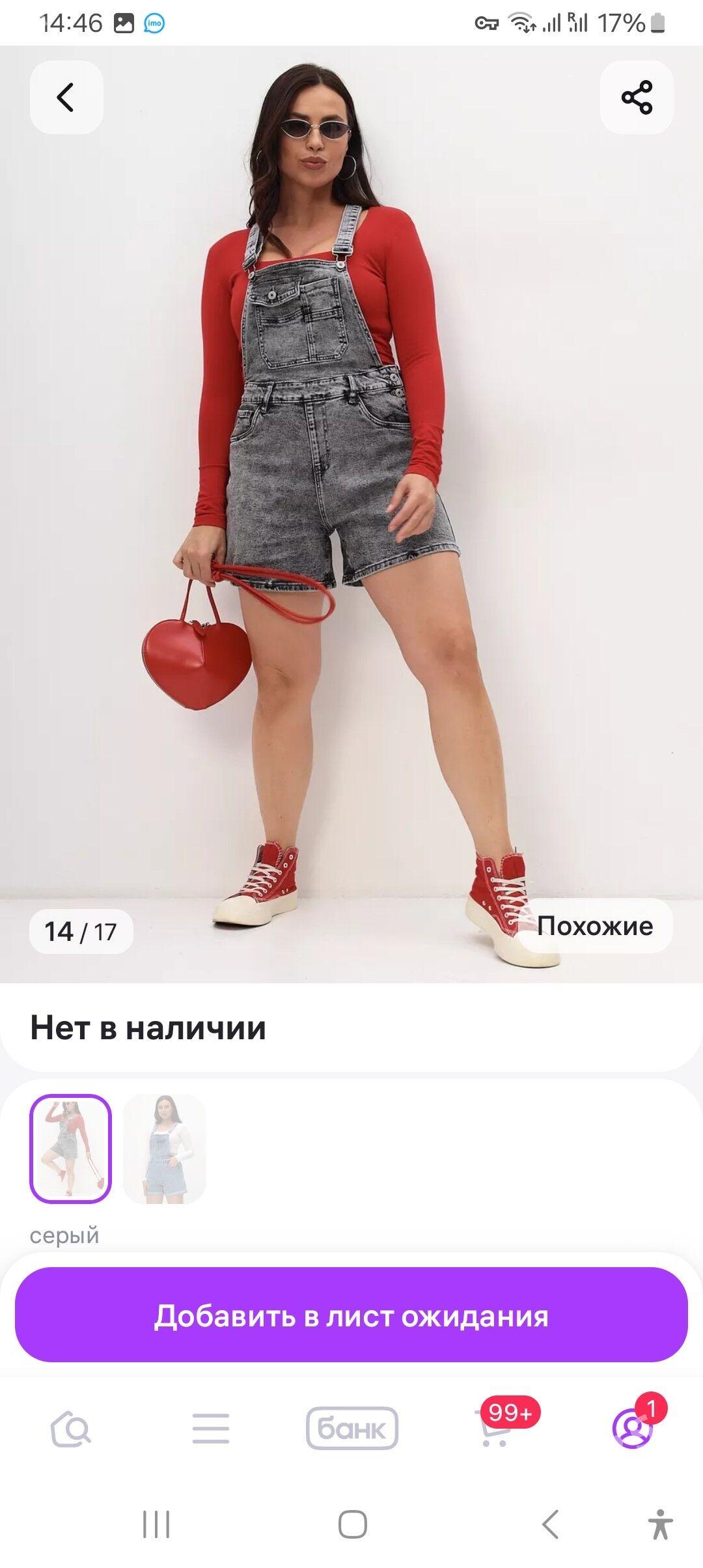Screen dimensions: 703x1568
Task: Share this product
Action: [636, 98]
